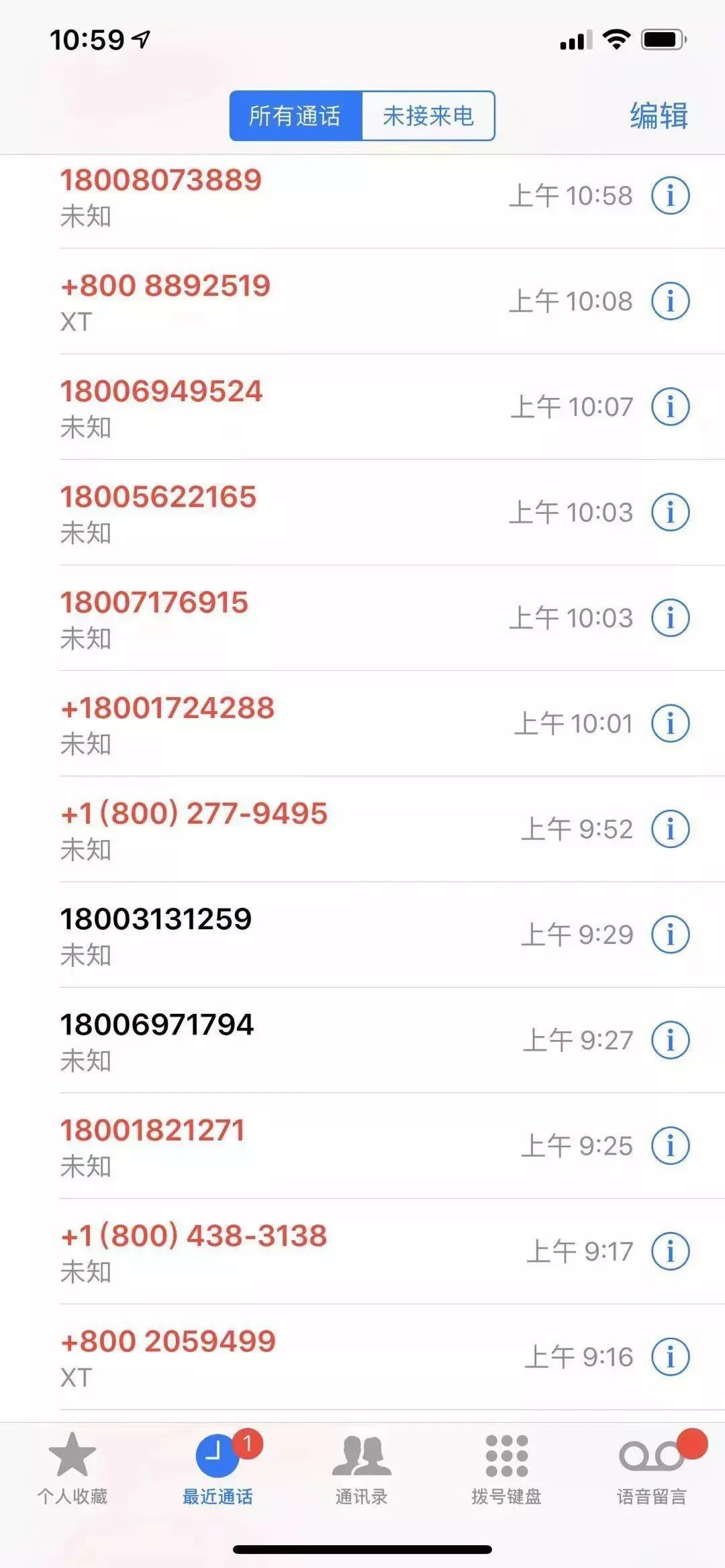The image size is (725, 1568).
Task: Select the 所有通话 segment
Action: click(296, 116)
